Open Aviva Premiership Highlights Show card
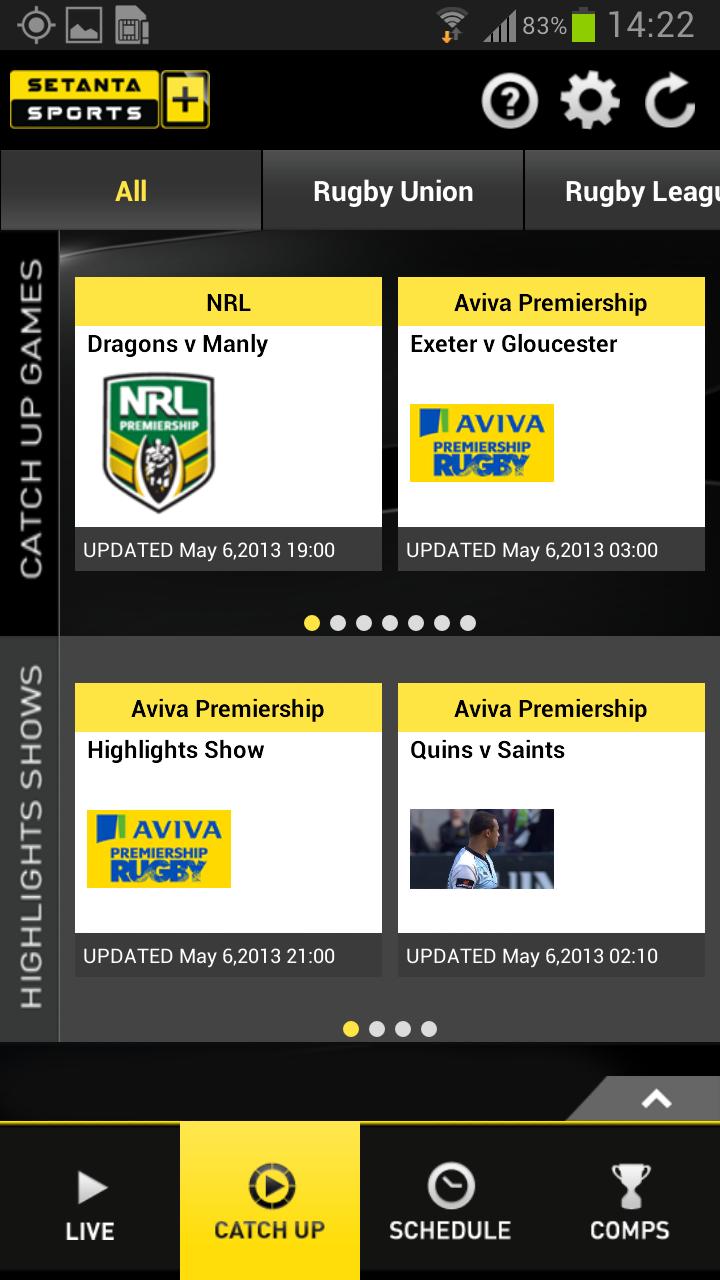Viewport: 720px width, 1280px height. click(228, 830)
